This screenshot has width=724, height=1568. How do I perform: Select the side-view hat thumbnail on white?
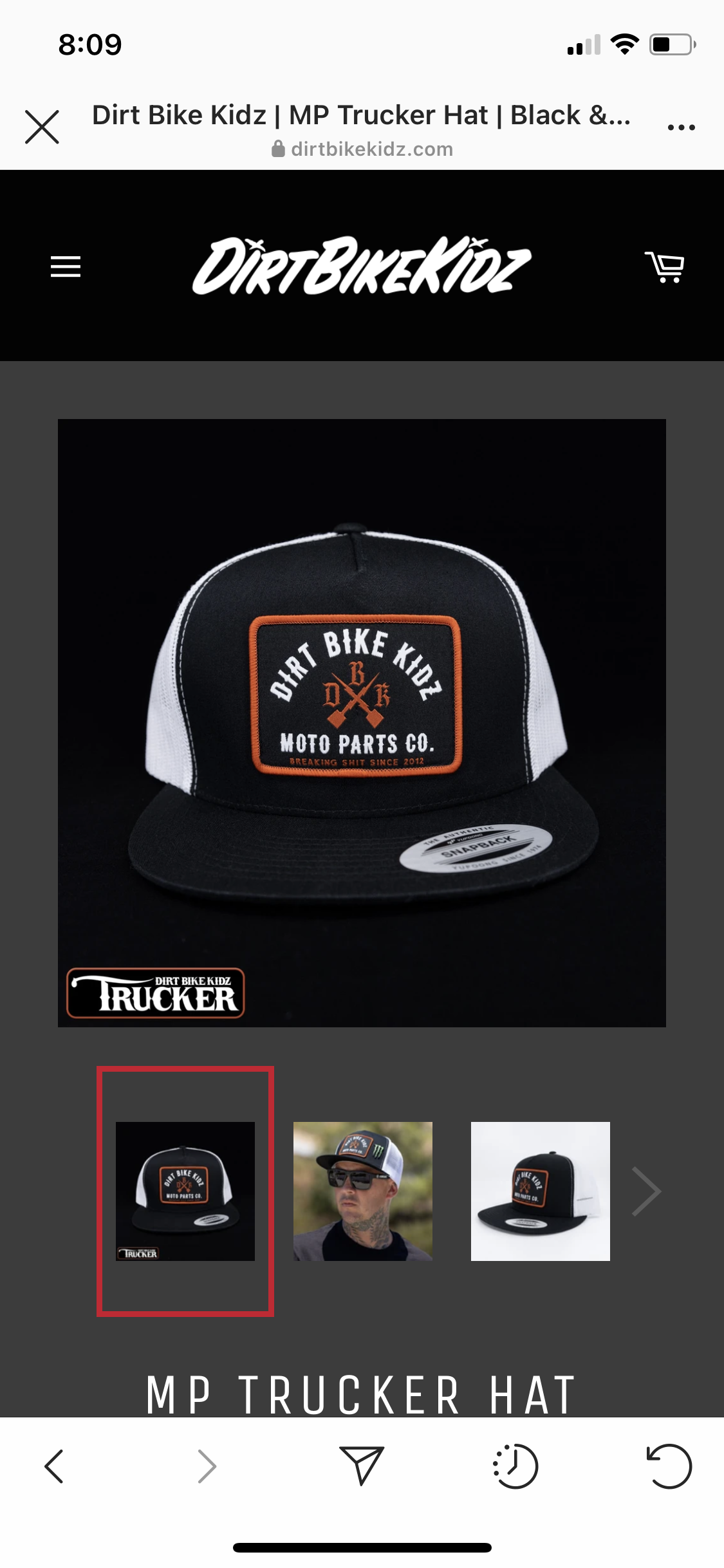pos(541,1191)
